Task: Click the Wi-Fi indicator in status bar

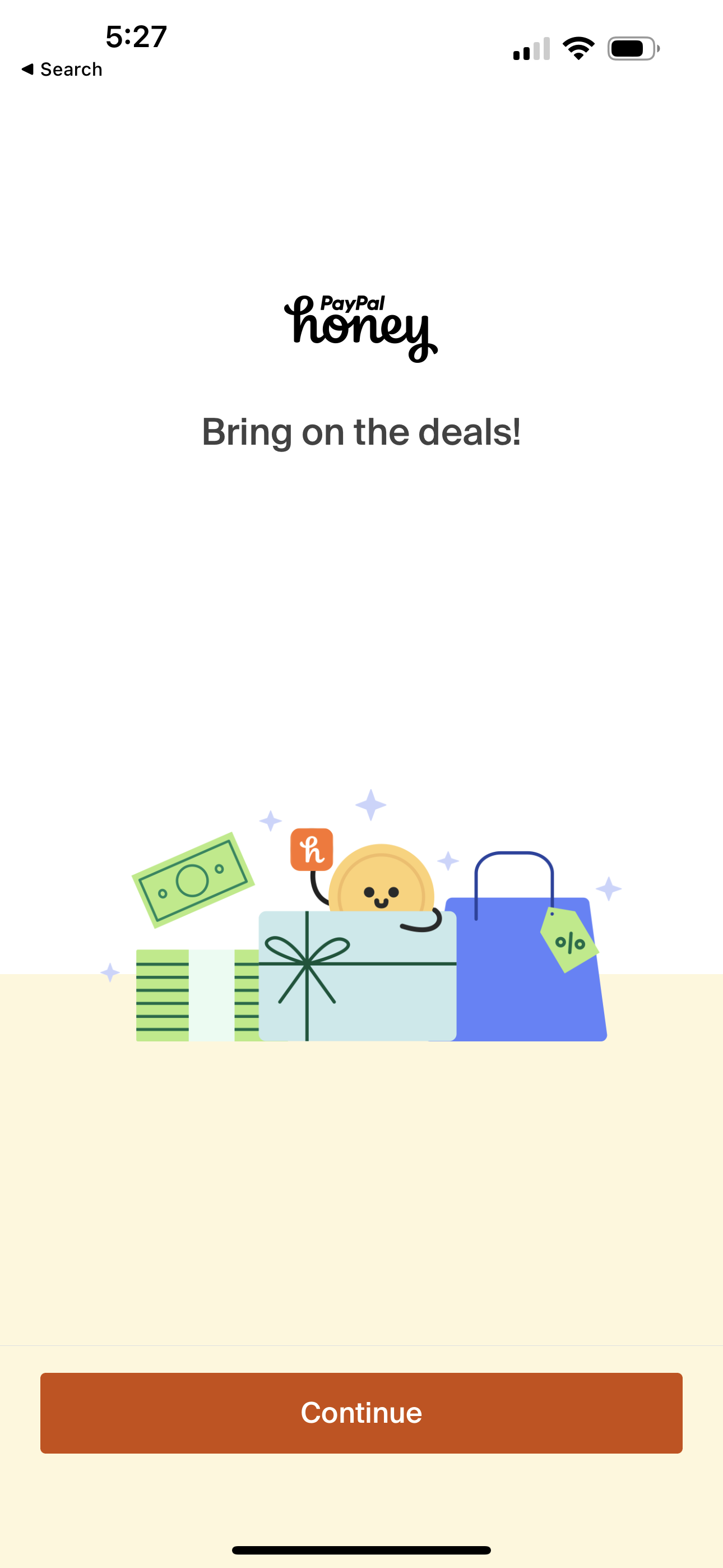Action: tap(579, 49)
